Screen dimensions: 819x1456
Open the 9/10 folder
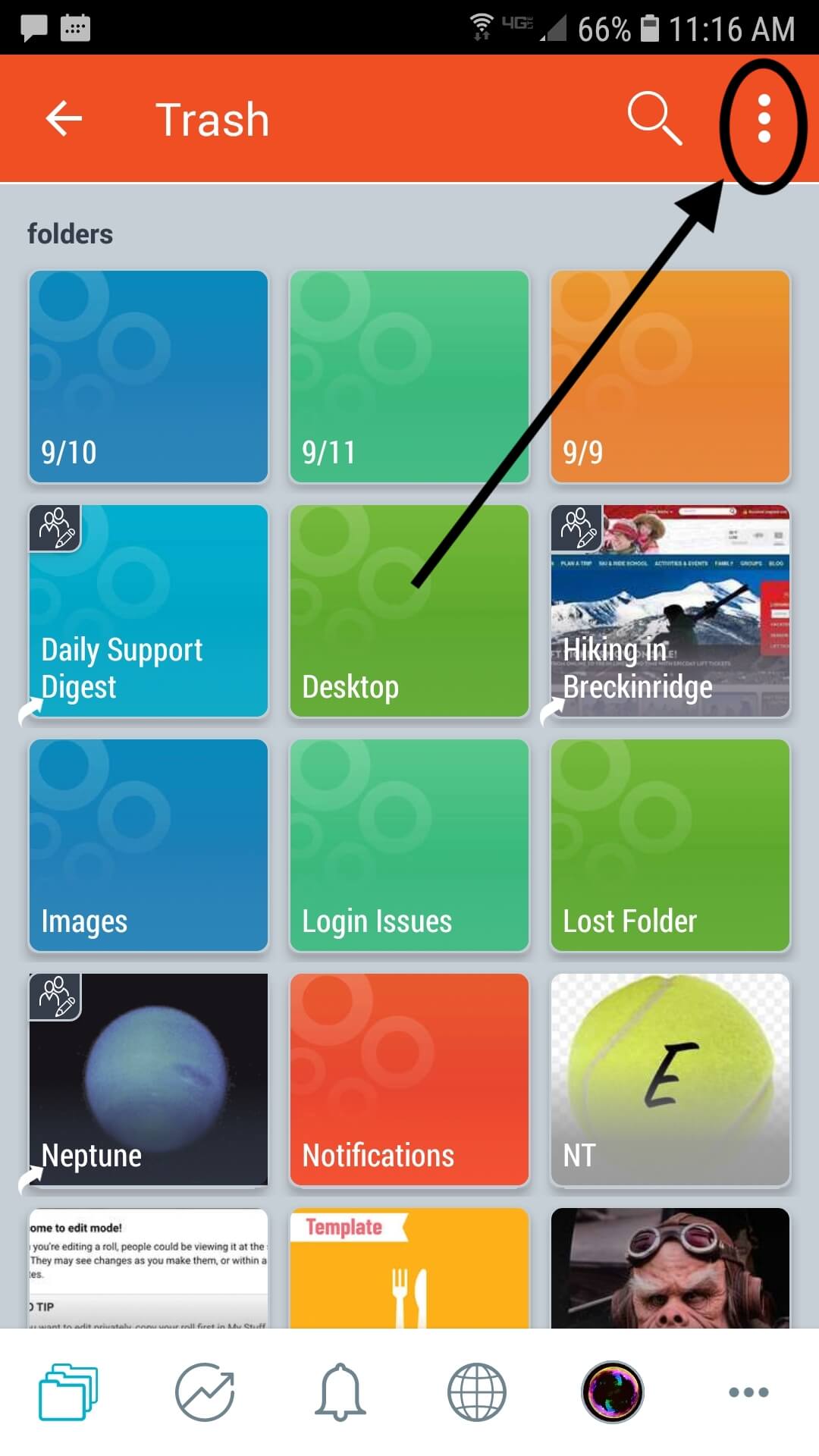coord(149,377)
